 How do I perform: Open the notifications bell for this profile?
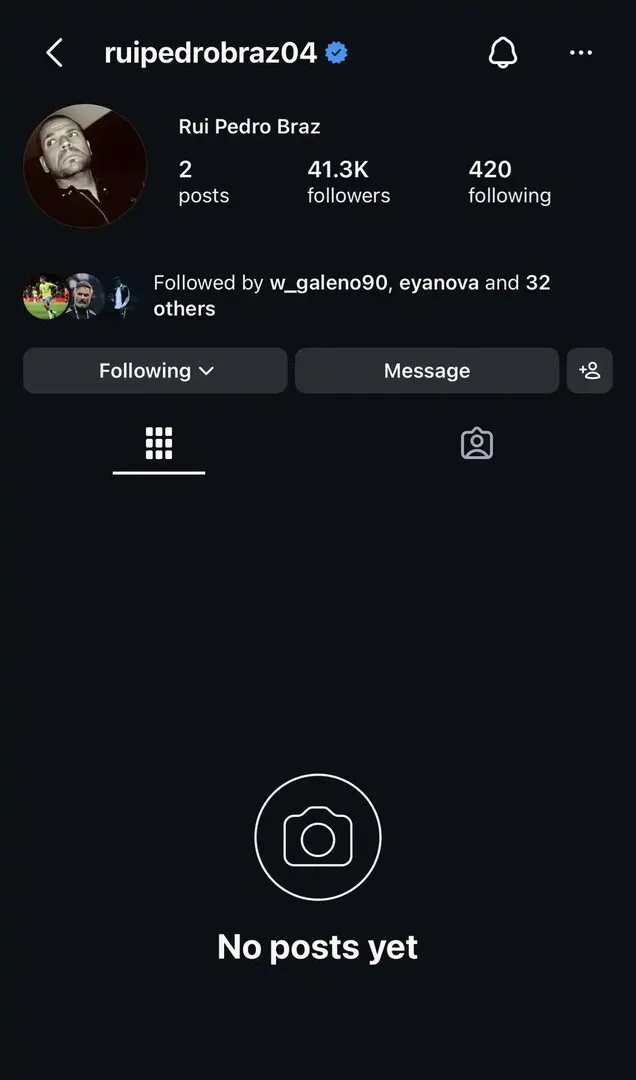tap(502, 52)
